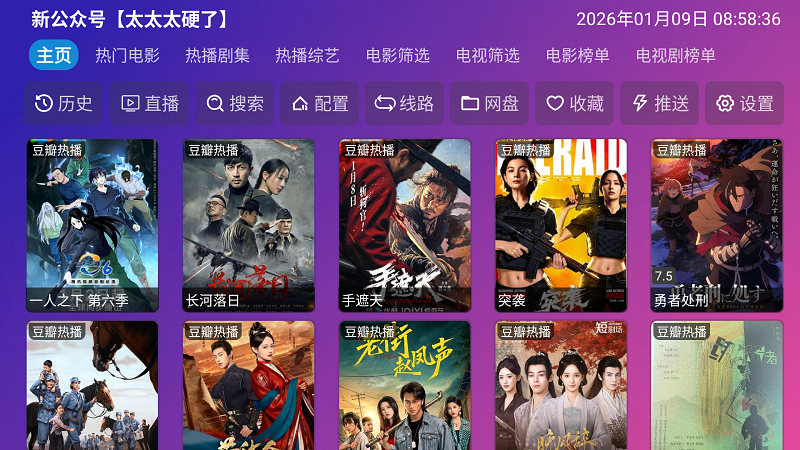
Task: Choose the 勇者处刑 card
Action: click(x=716, y=225)
